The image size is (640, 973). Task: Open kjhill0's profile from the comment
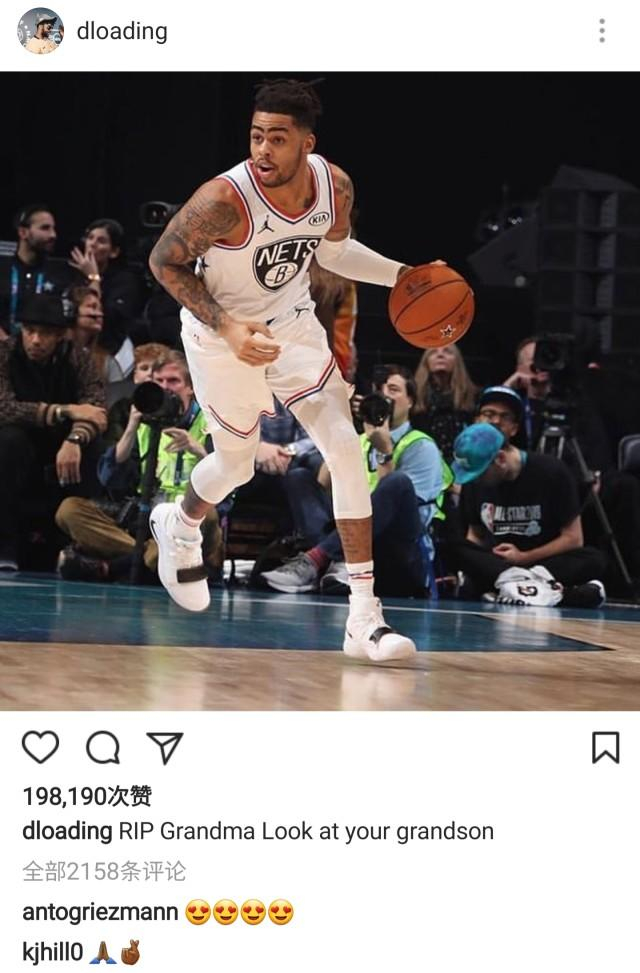[52, 951]
